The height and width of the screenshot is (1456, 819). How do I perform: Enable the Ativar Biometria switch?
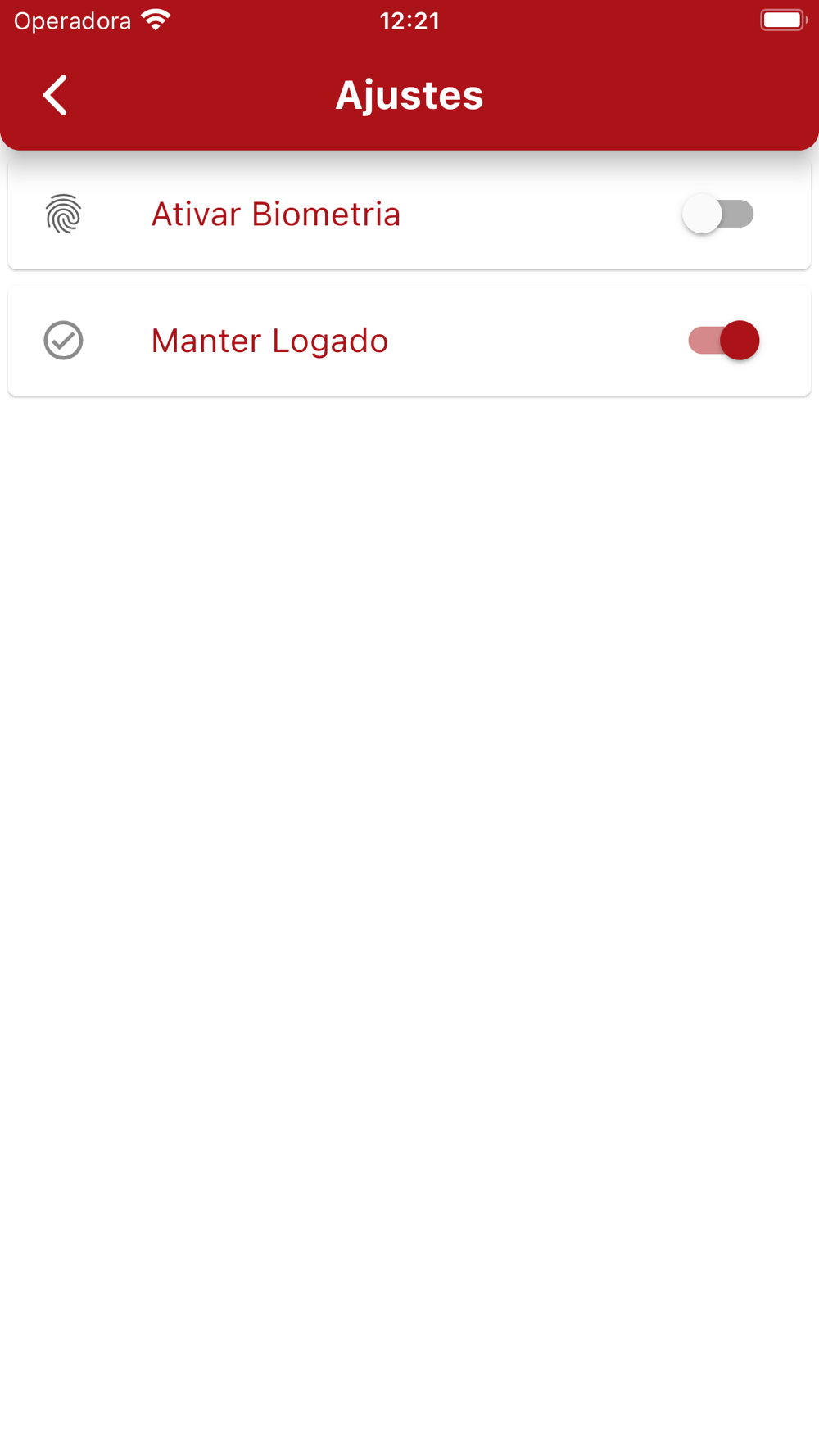tap(718, 215)
